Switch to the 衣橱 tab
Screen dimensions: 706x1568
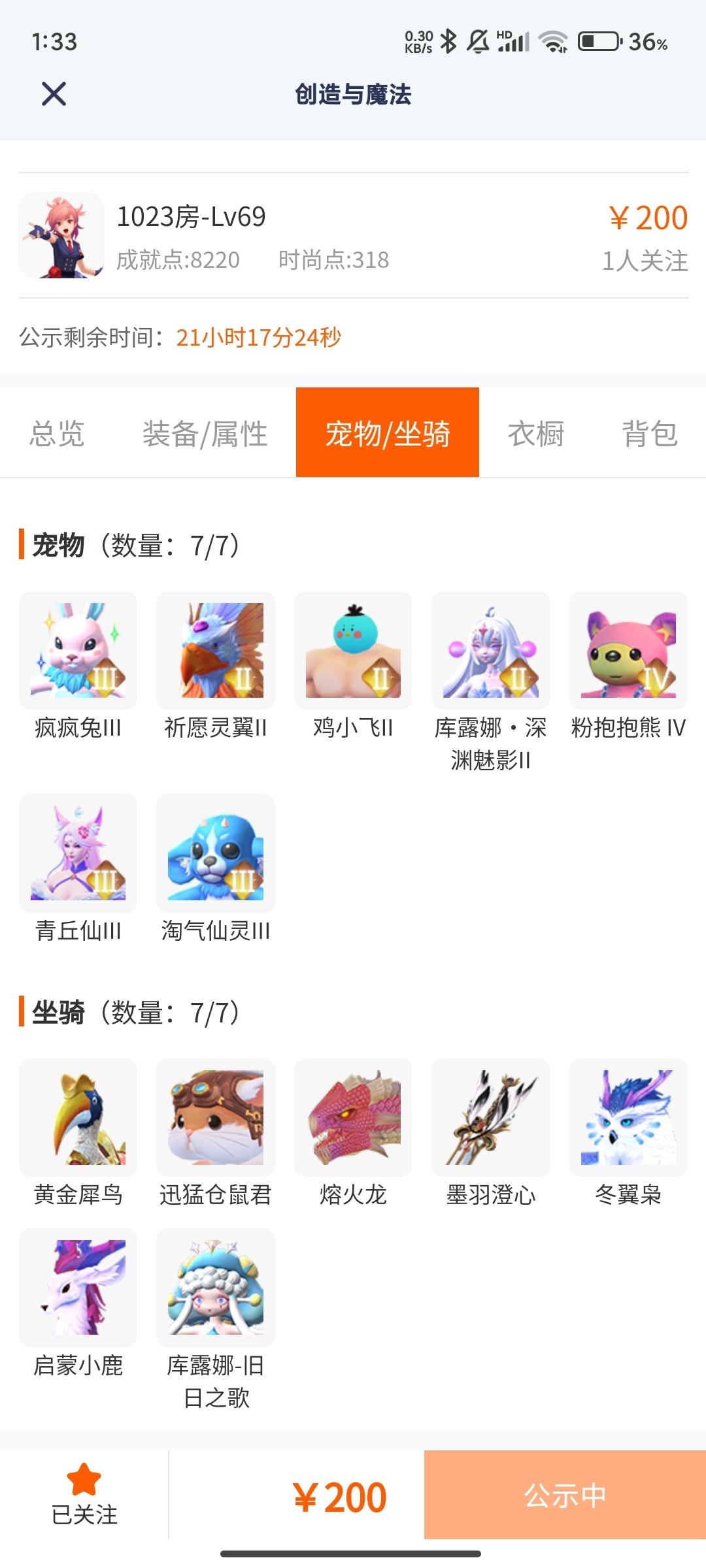coord(536,433)
